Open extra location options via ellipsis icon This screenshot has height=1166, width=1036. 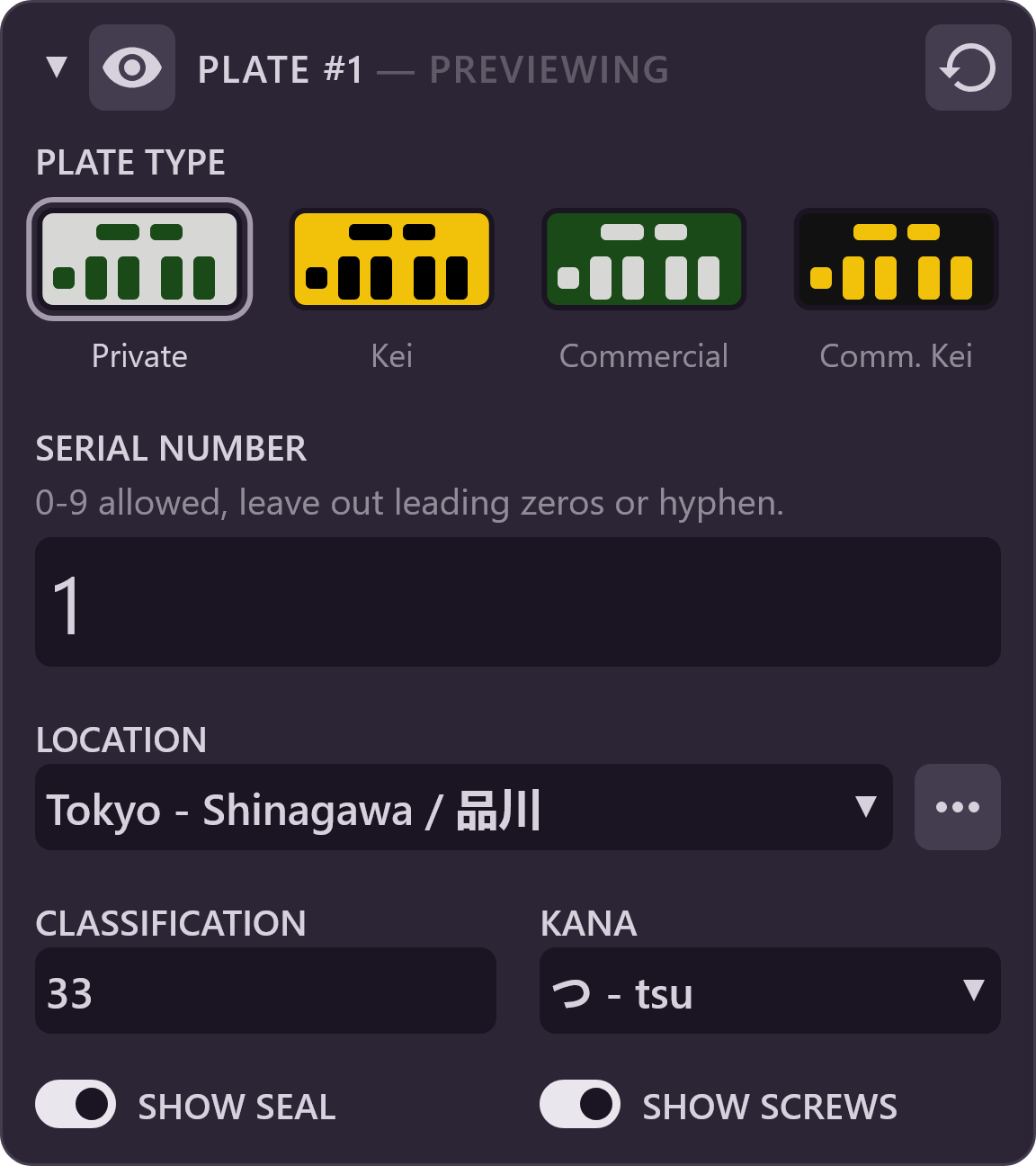(958, 807)
